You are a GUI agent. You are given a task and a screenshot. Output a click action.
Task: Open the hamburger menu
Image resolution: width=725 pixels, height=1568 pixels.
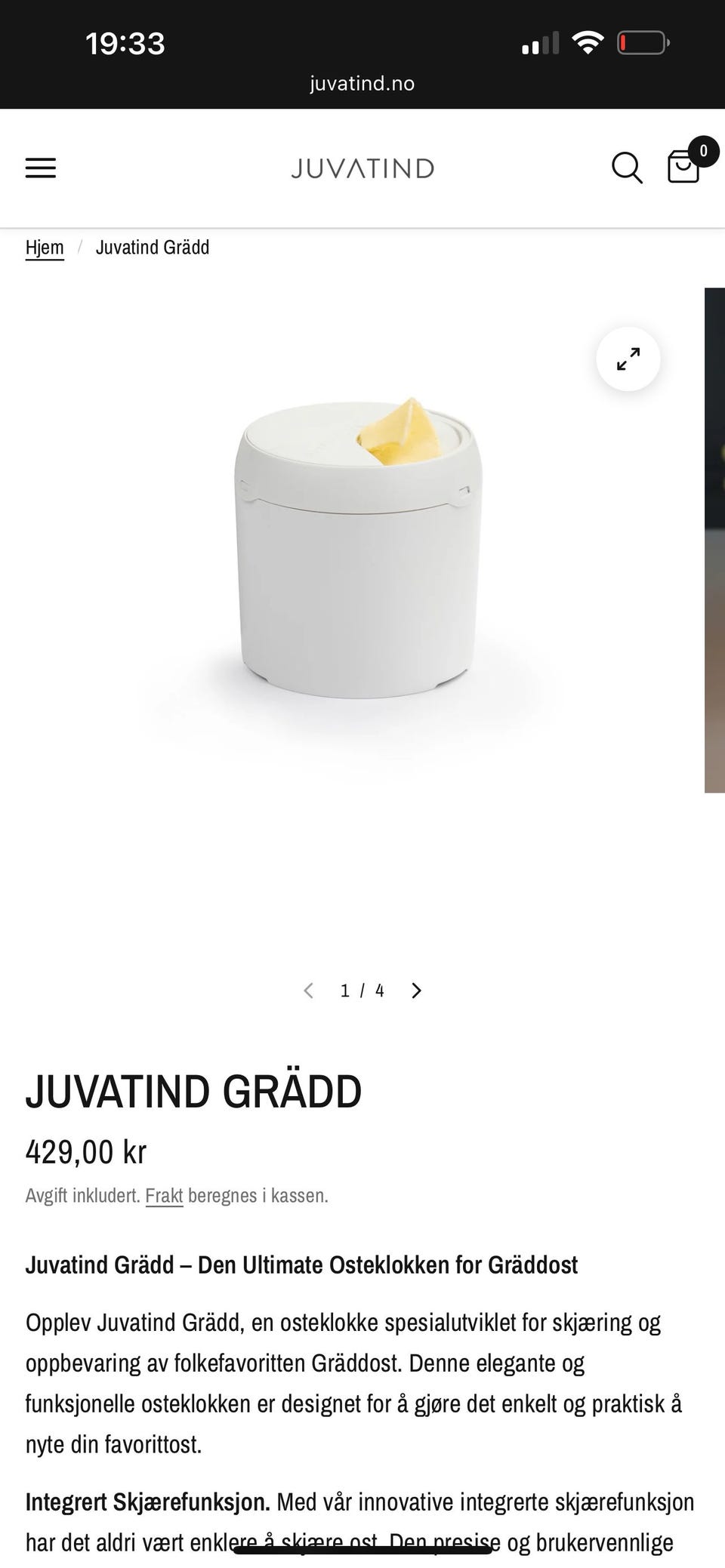pyautogui.click(x=41, y=168)
